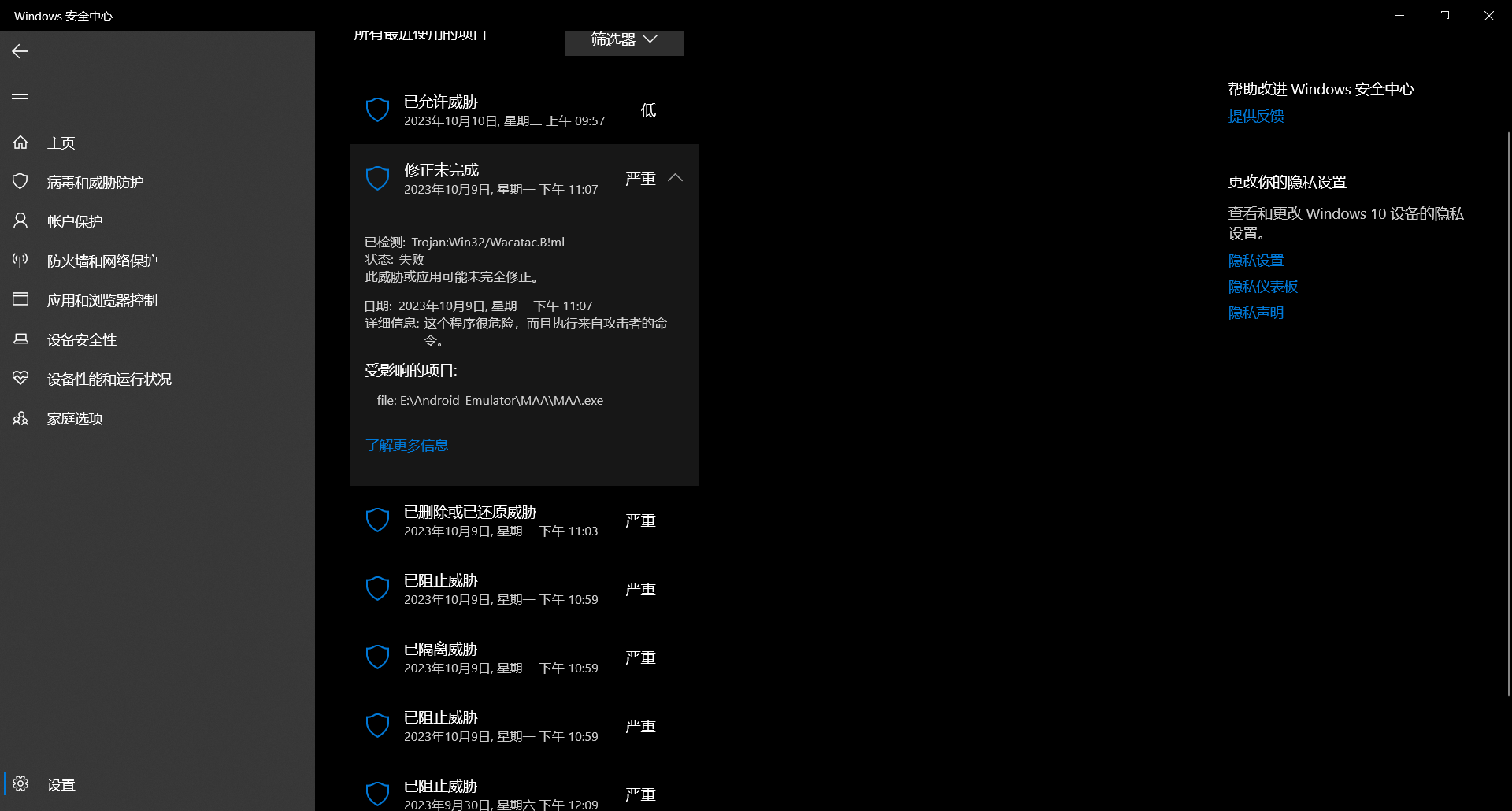Expand the 已隔离威胁 entry

pos(524,657)
